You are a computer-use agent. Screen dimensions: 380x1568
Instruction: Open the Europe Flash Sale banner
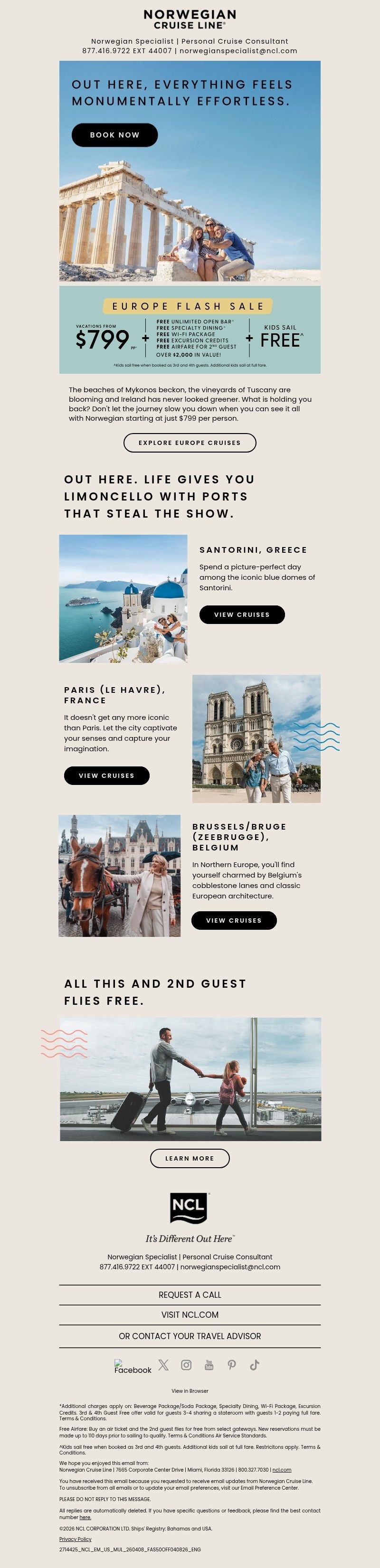190,330
